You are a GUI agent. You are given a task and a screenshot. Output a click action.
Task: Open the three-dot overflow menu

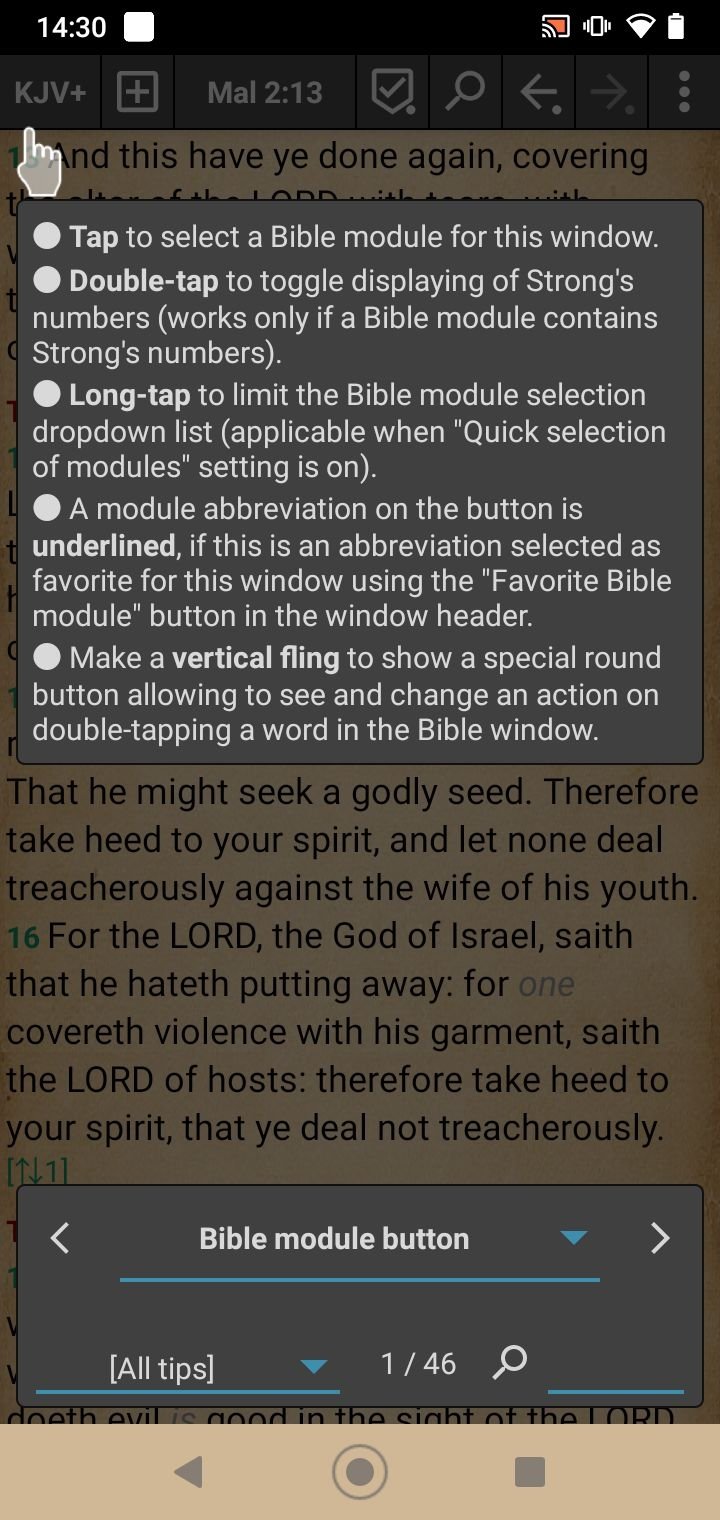684,93
